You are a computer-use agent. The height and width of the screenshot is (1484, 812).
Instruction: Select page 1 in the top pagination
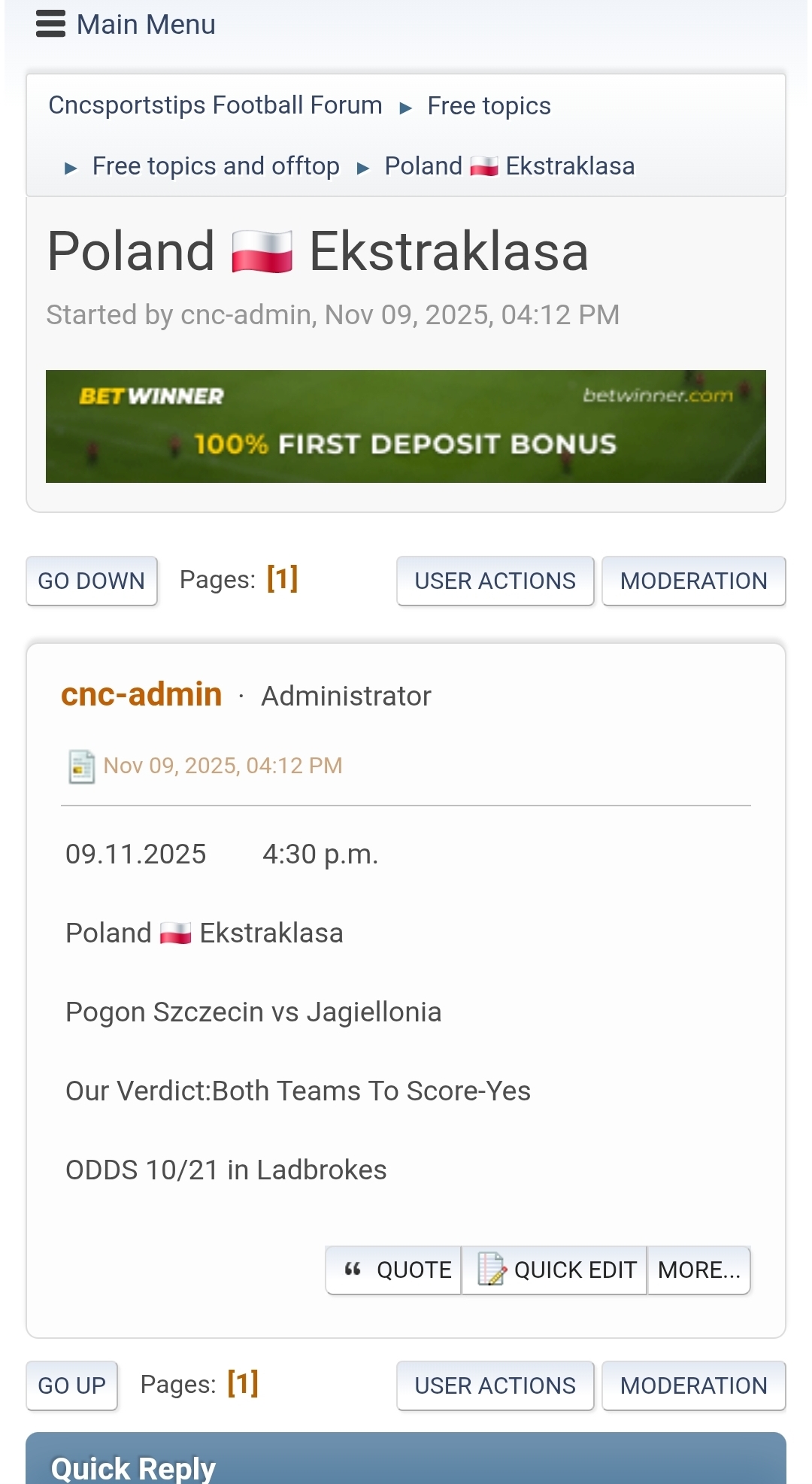click(283, 579)
